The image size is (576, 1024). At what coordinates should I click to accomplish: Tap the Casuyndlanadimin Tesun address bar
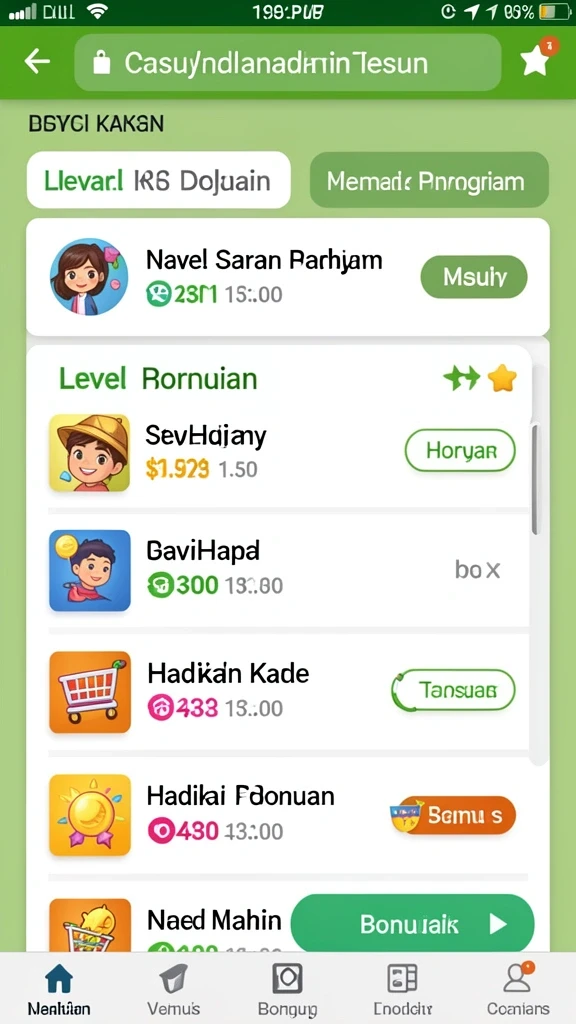click(x=287, y=63)
